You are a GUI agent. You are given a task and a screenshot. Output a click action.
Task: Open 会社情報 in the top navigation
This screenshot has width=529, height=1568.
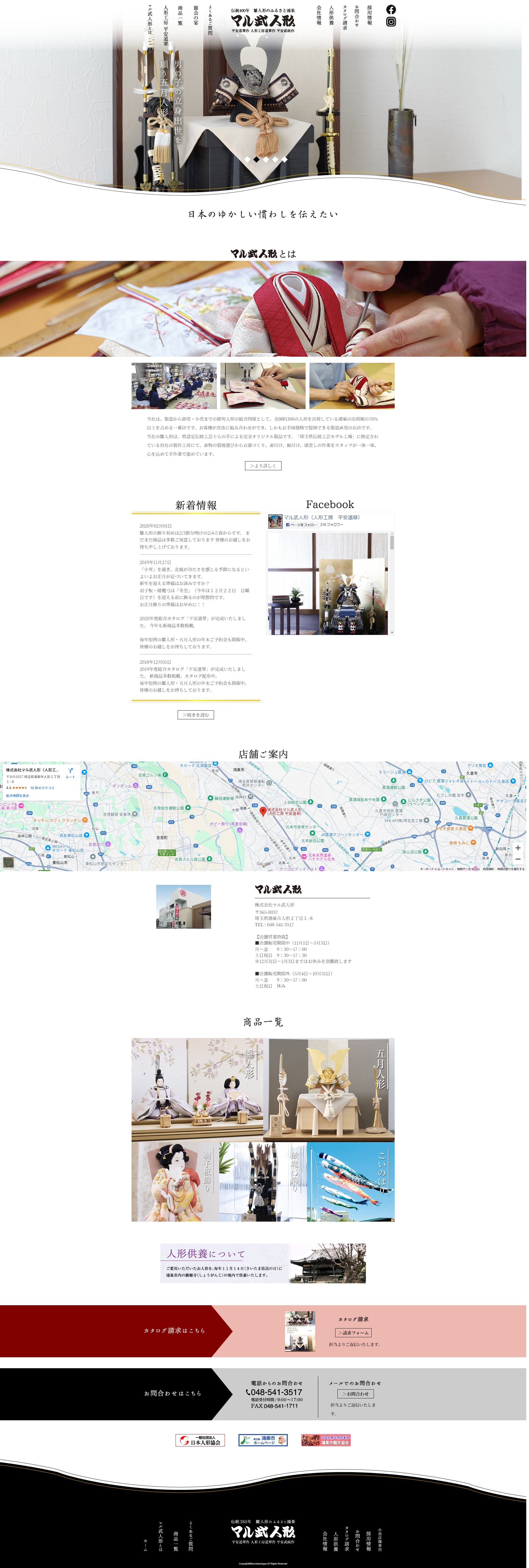(x=318, y=15)
